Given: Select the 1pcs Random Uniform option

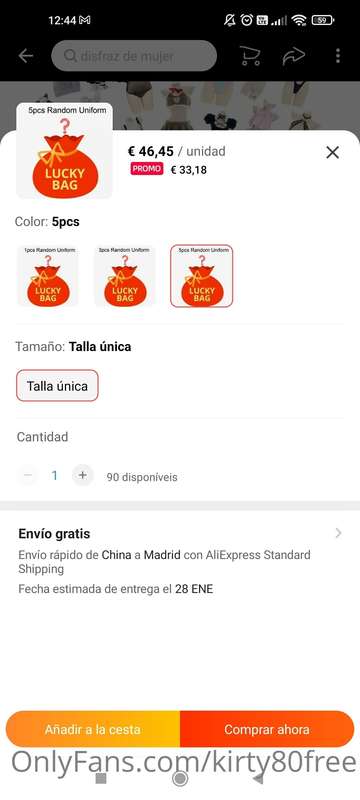Looking at the screenshot, I should [x=48, y=276].
